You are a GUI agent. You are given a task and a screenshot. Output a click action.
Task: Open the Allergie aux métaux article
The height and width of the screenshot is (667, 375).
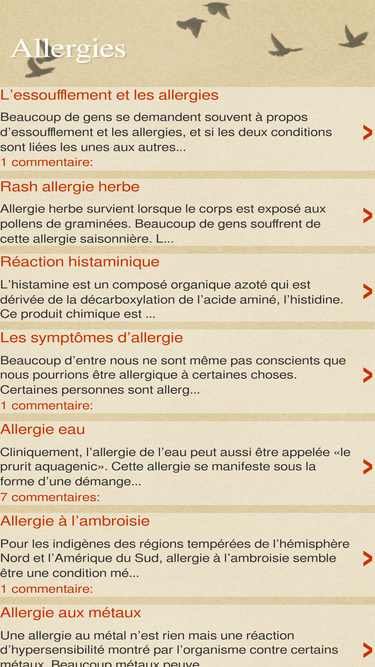click(71, 613)
